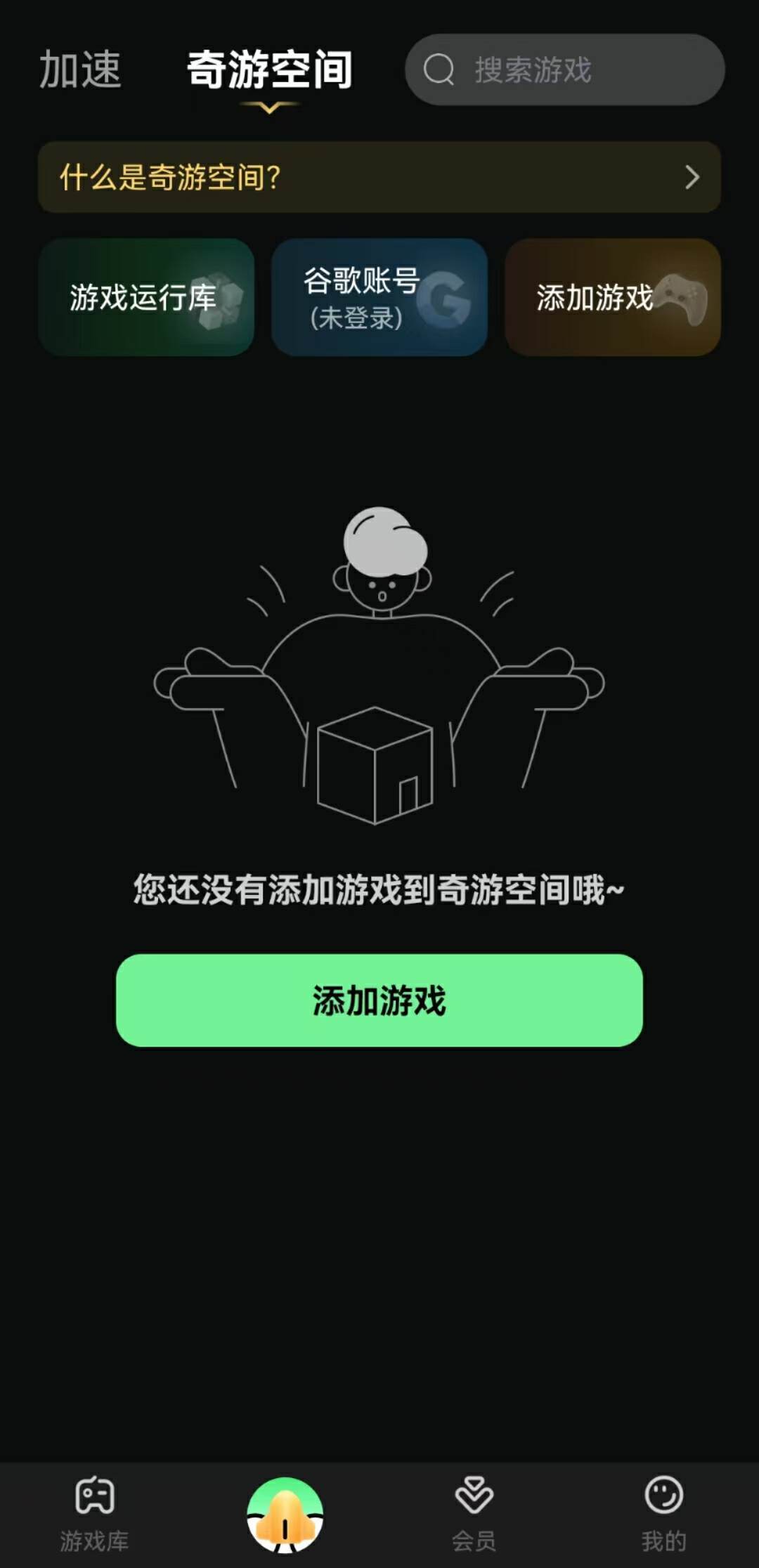Select the 奇游空间 tab
Image resolution: width=759 pixels, height=1568 pixels.
point(268,70)
